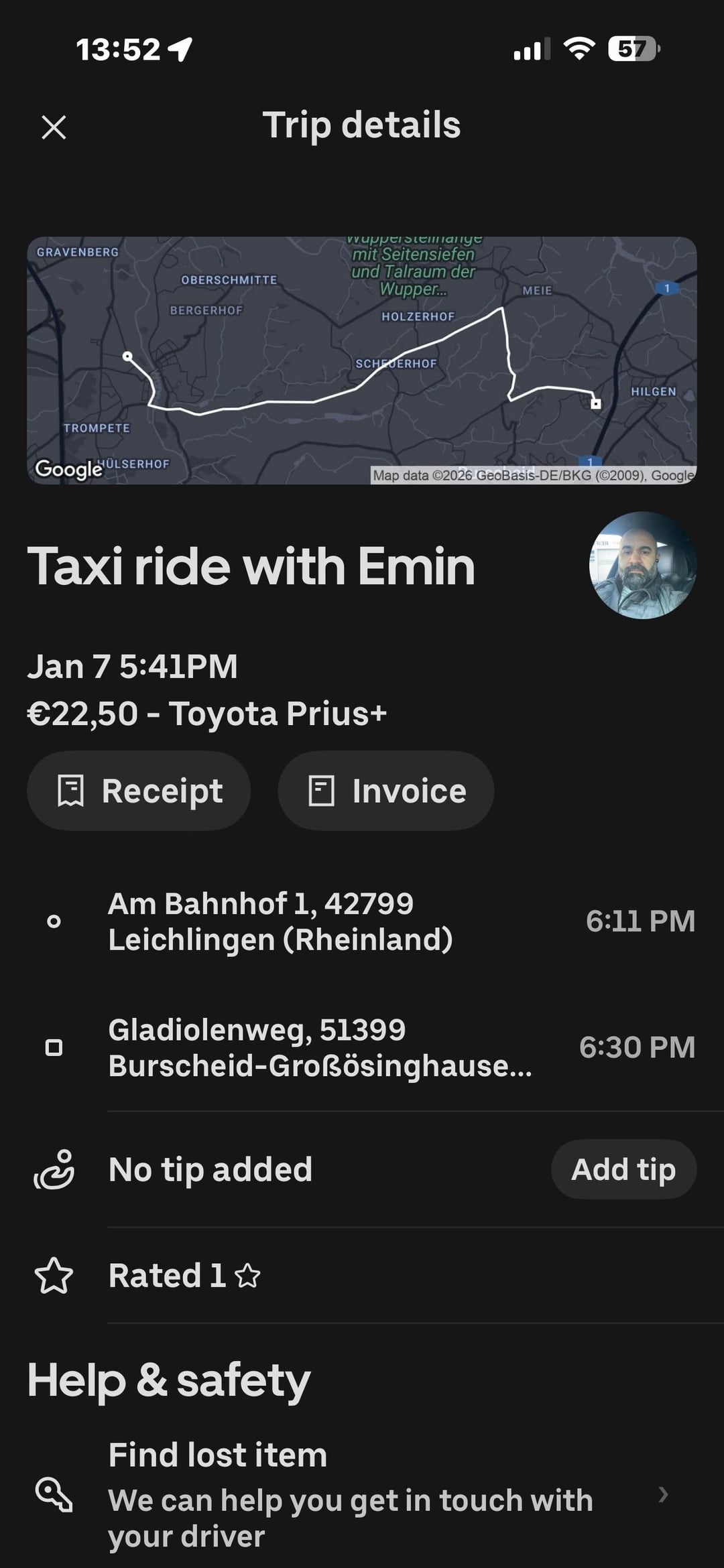This screenshot has width=724, height=1568.
Task: Open the trip Receipt
Action: click(139, 791)
